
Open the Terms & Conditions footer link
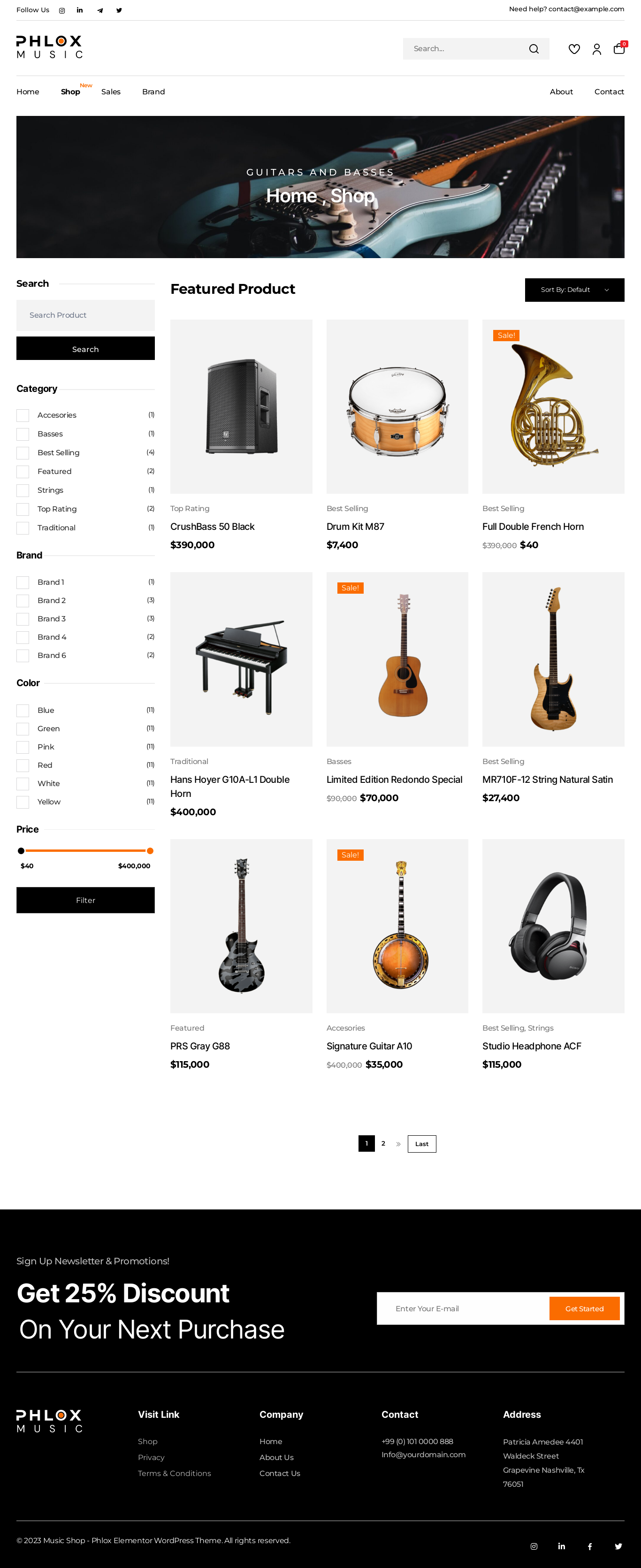174,1473
